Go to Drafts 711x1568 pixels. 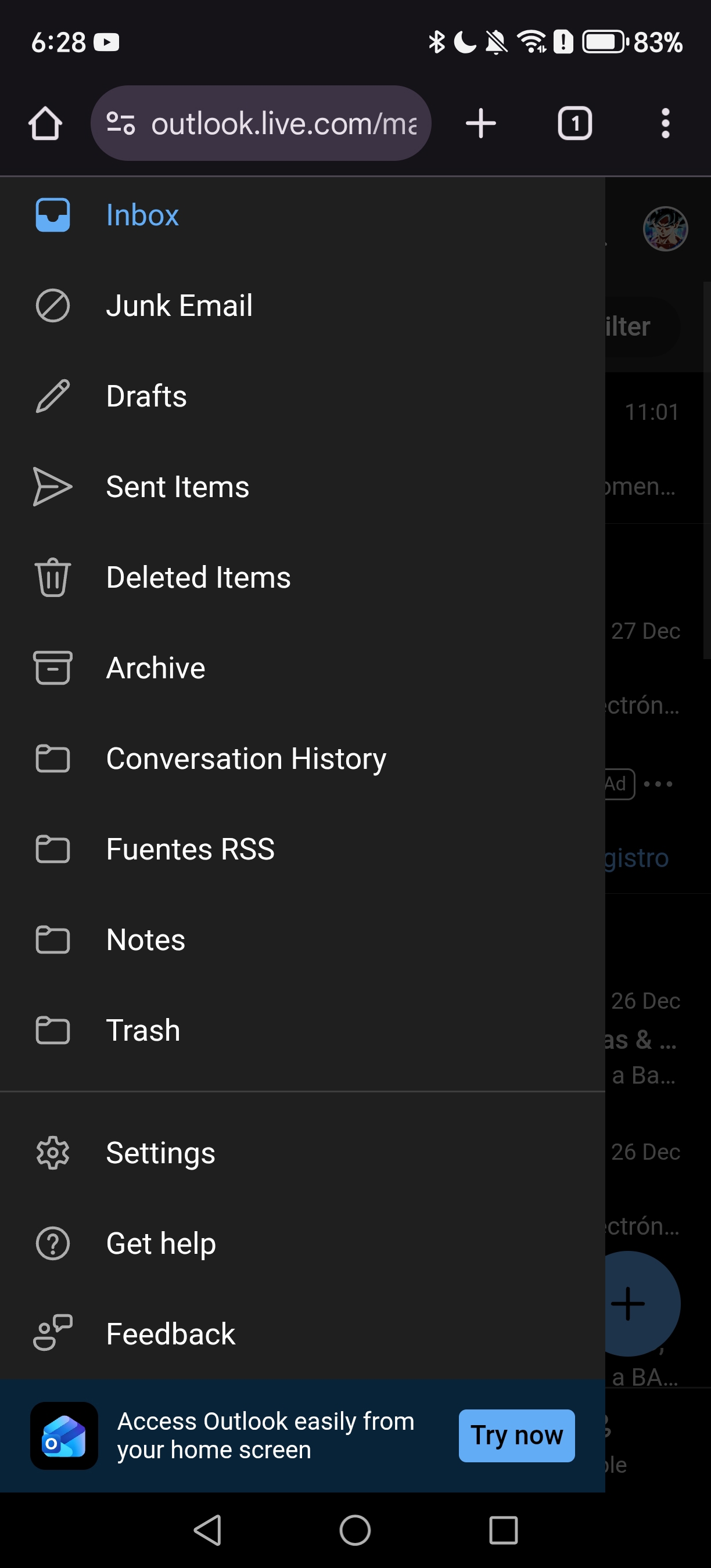[x=146, y=396]
